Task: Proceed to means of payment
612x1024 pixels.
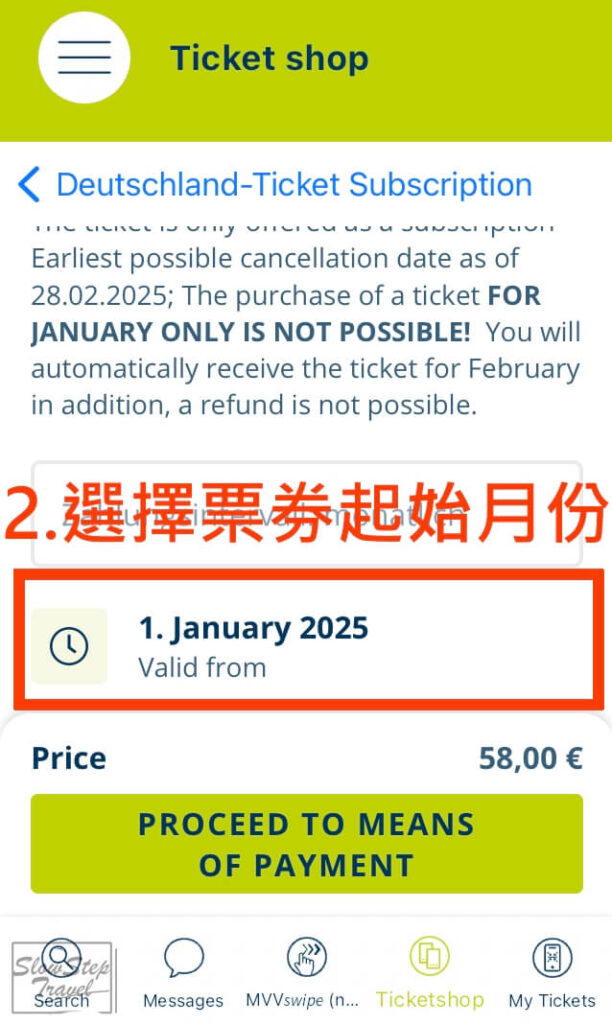Action: 306,844
